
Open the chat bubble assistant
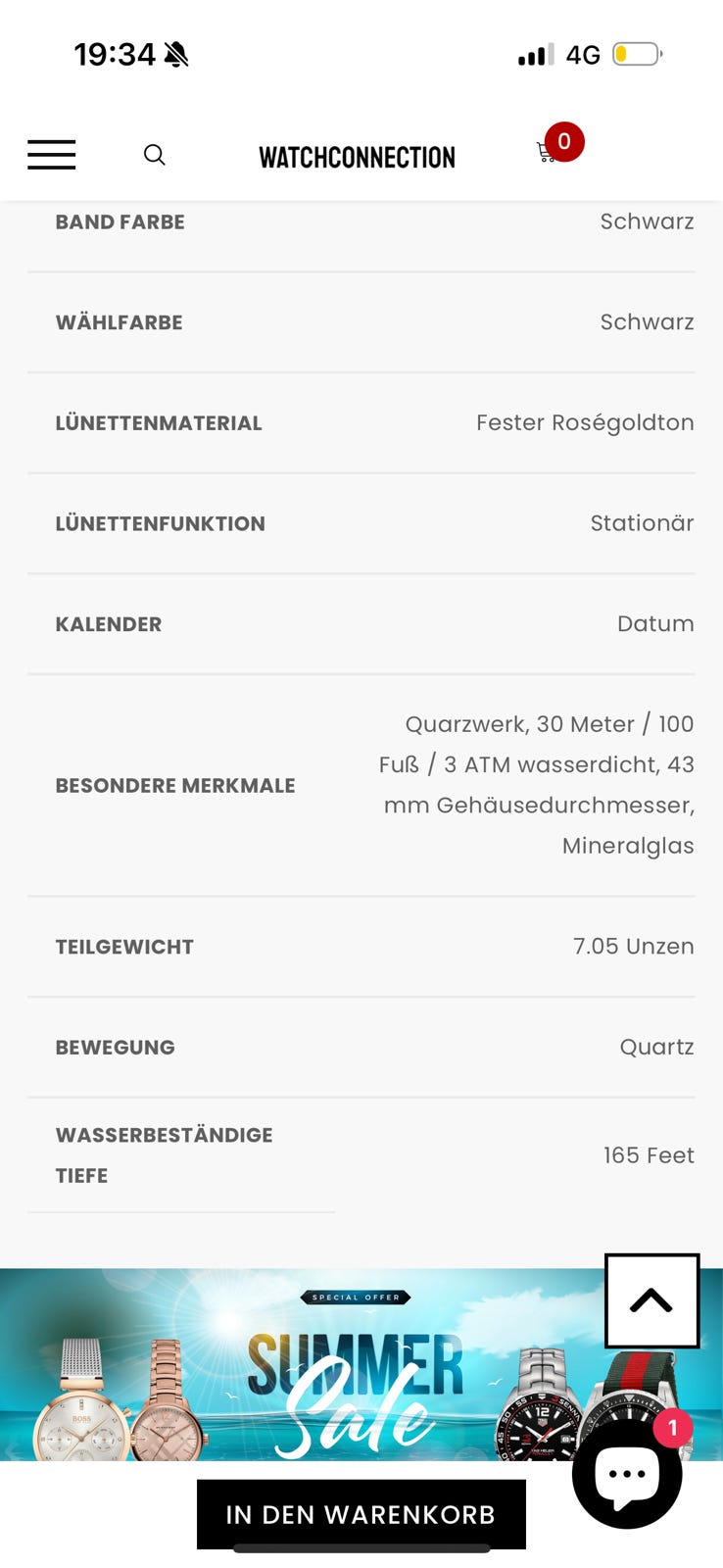(627, 1475)
